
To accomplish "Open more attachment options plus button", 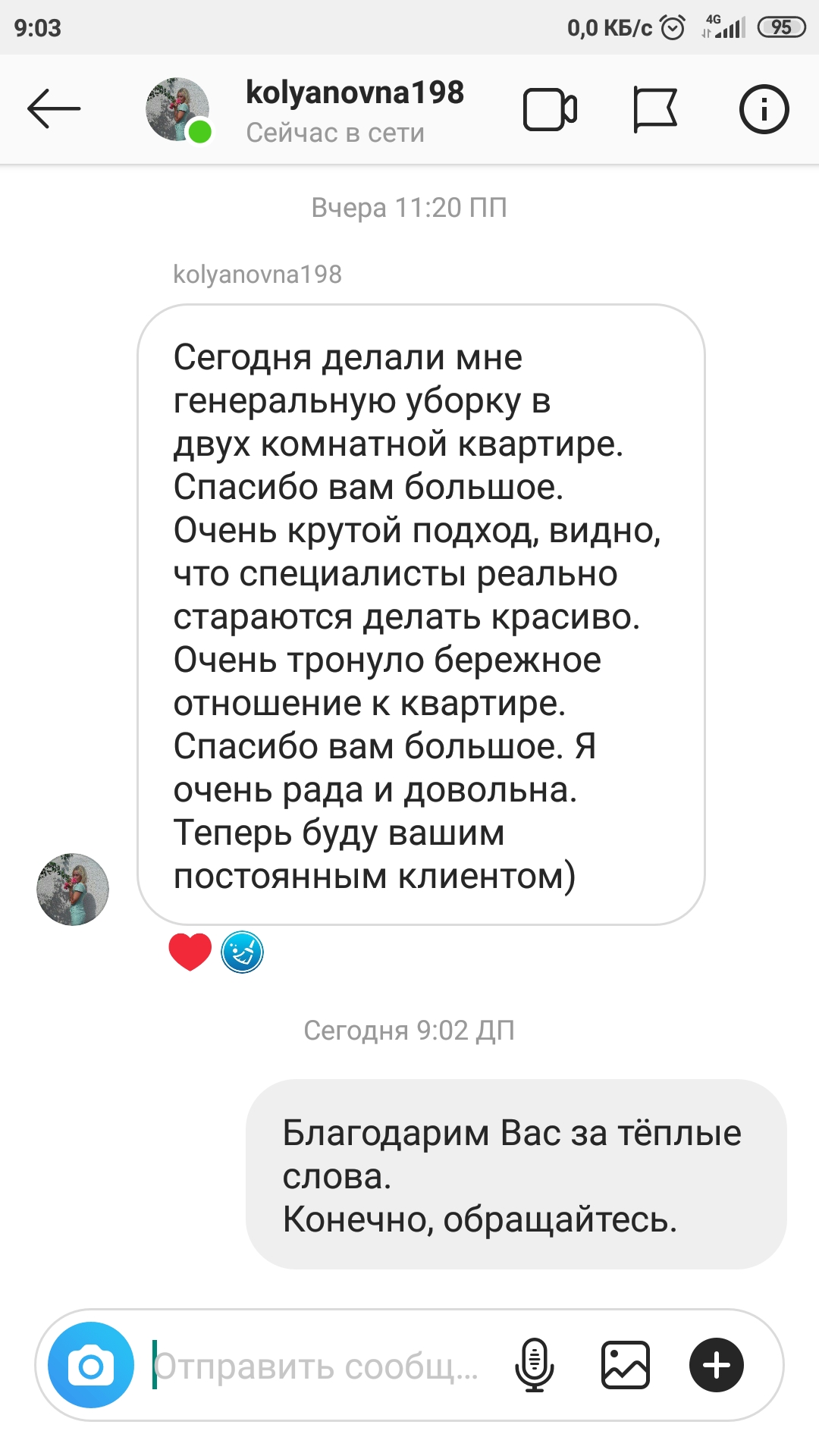I will click(717, 1366).
